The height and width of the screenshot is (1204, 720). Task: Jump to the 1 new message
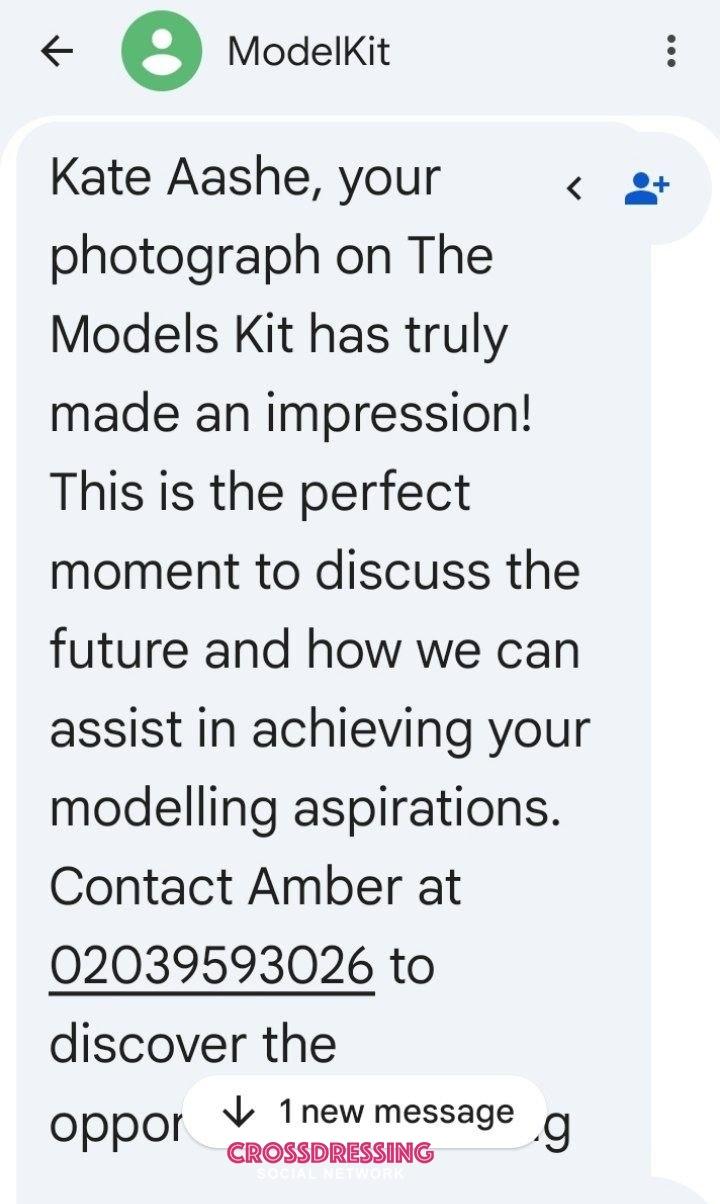click(x=366, y=1111)
